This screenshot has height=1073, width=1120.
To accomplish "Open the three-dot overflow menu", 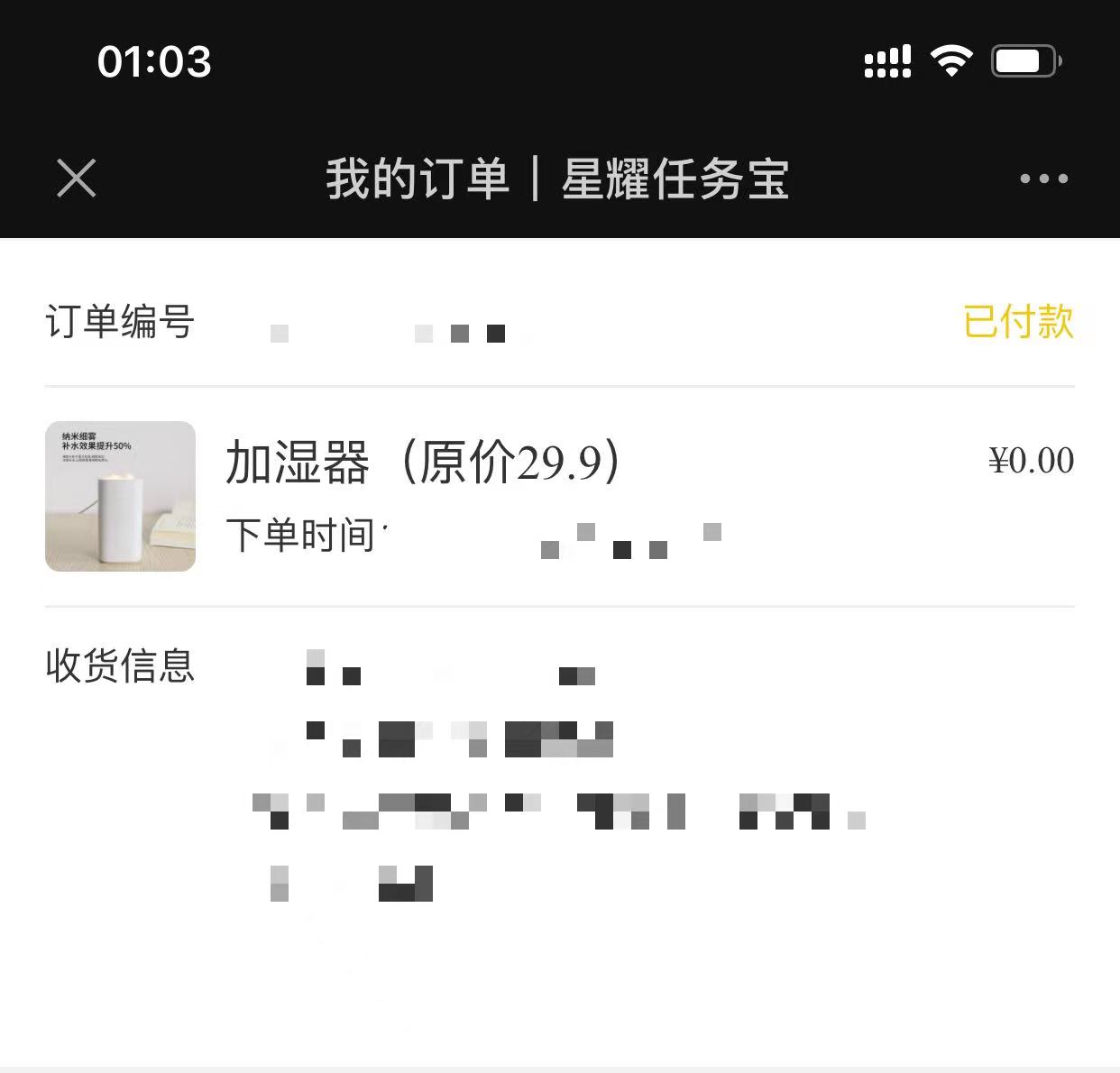I will pyautogui.click(x=1043, y=179).
